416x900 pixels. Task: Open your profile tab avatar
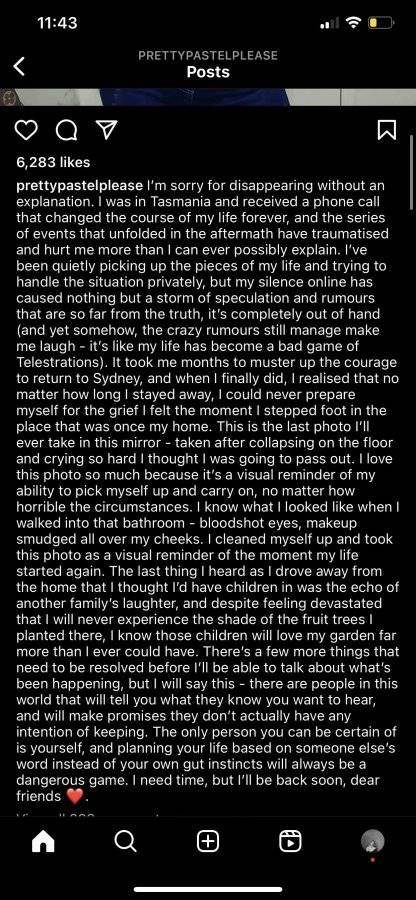pyautogui.click(x=372, y=841)
